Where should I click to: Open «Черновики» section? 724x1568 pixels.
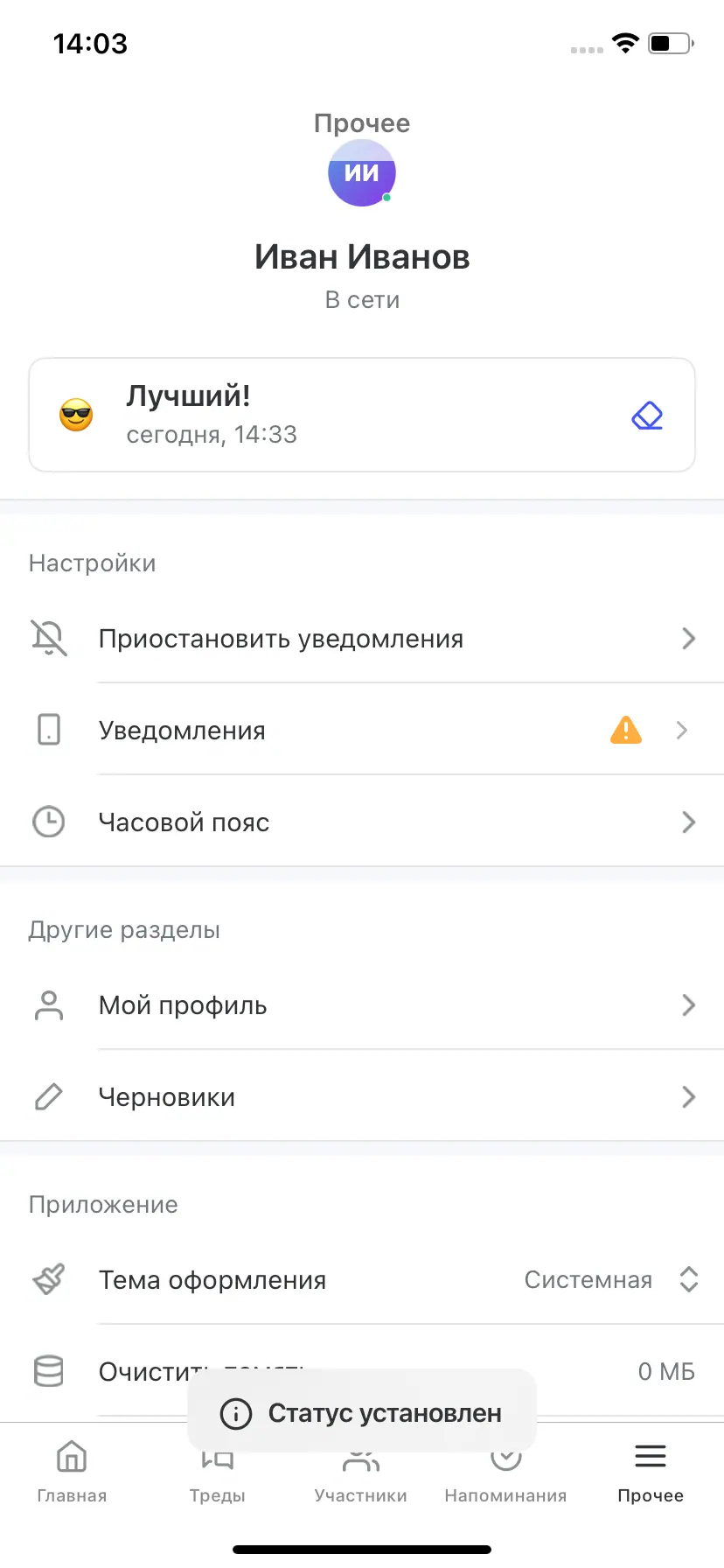pos(362,1097)
